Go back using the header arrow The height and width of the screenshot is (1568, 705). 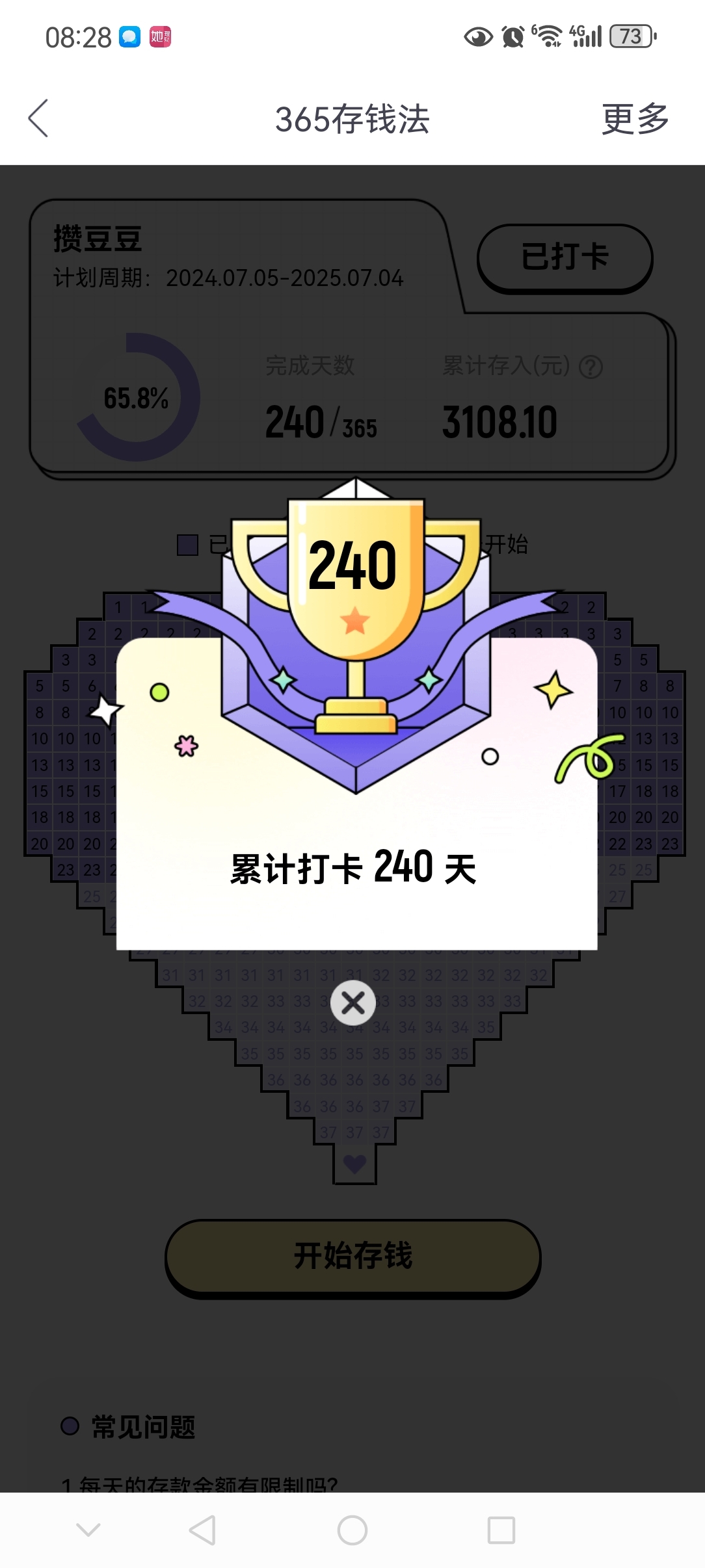tap(38, 118)
